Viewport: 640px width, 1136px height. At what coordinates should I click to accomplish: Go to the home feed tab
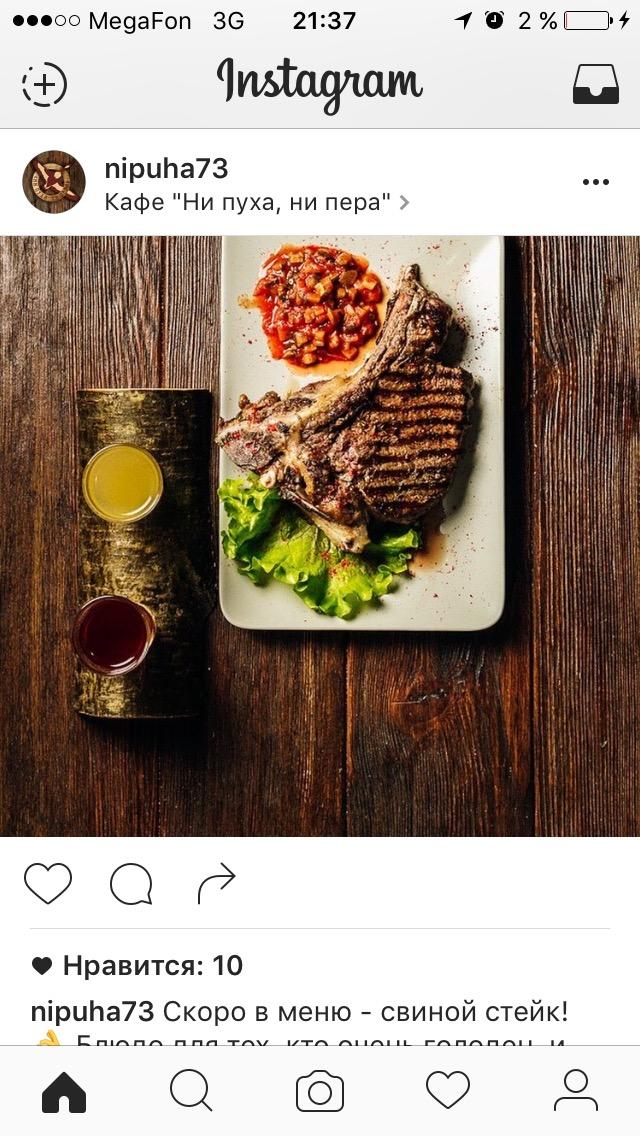(x=64, y=1091)
